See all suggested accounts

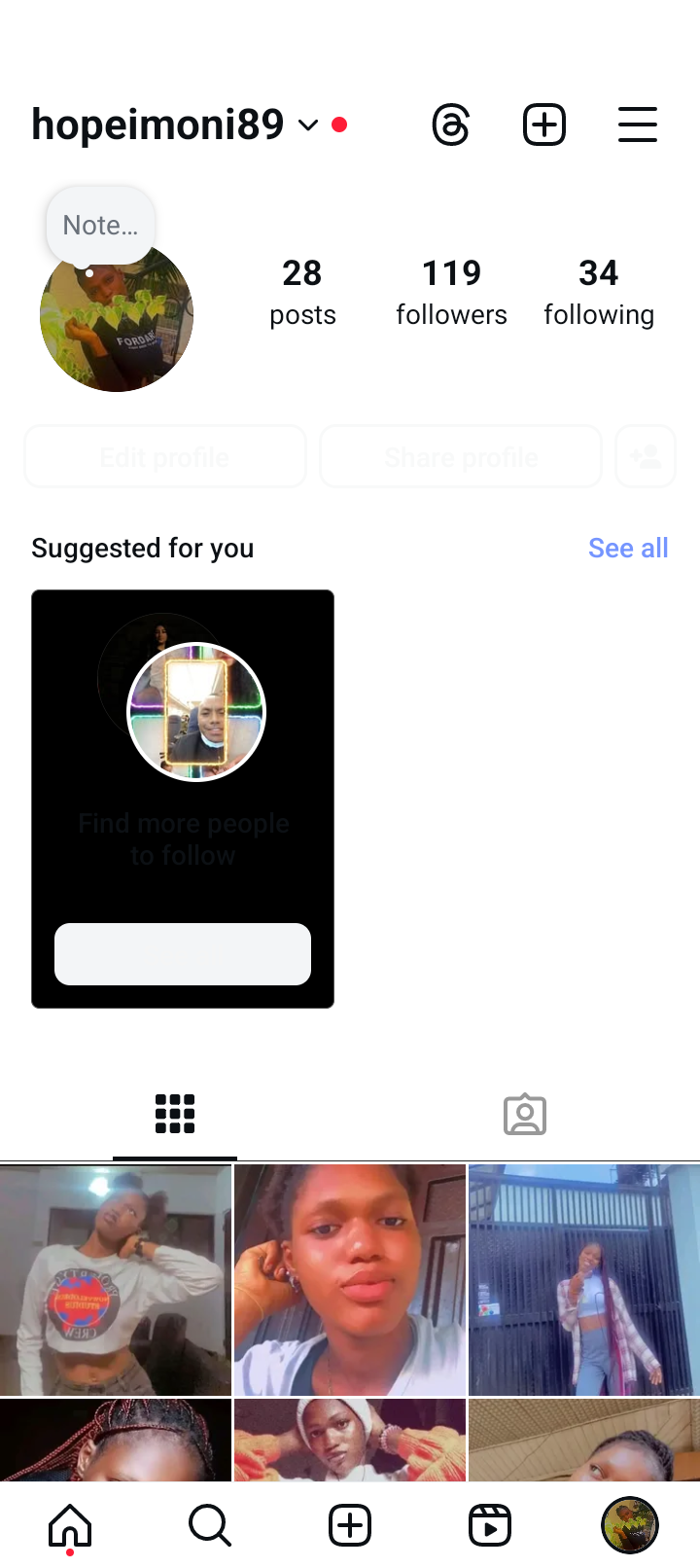point(628,549)
